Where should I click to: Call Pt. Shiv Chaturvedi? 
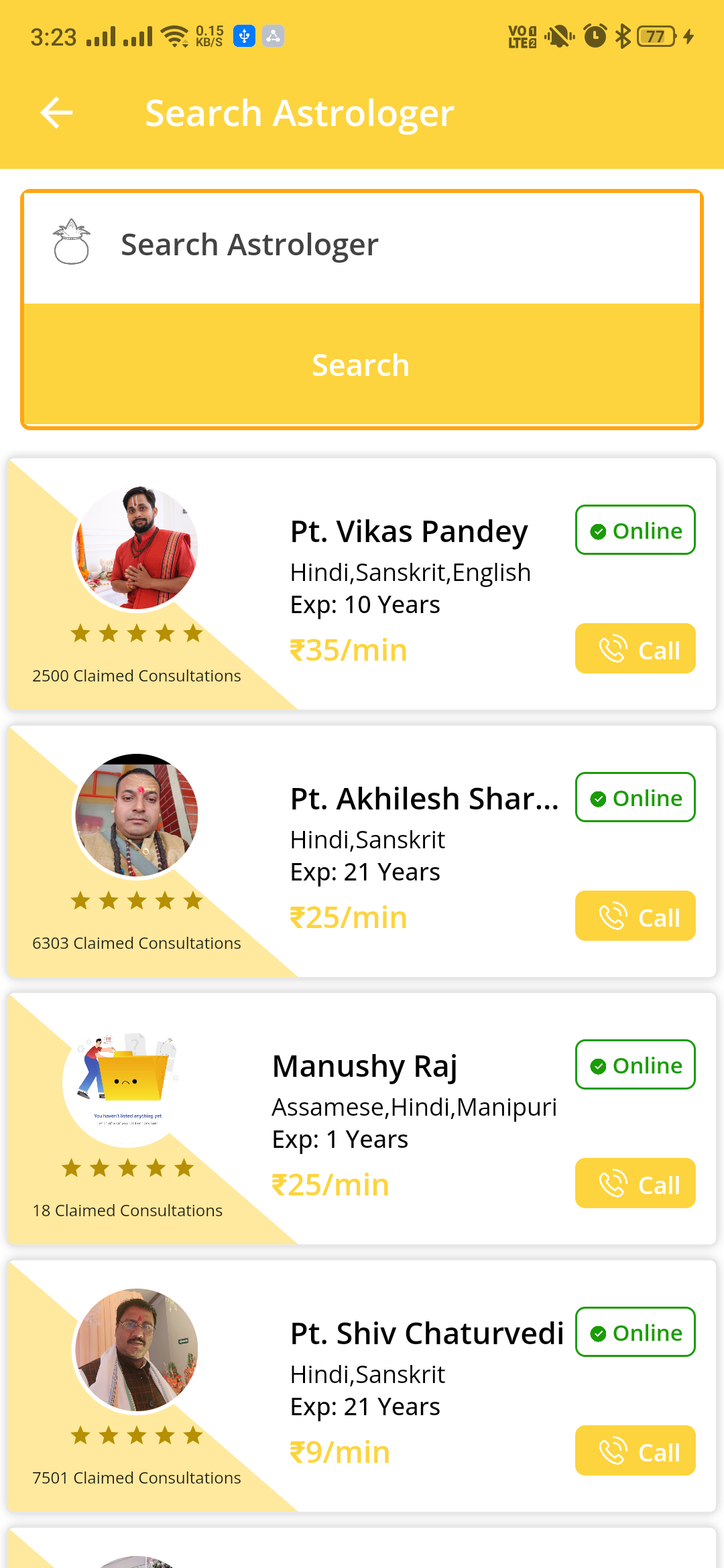635,1451
